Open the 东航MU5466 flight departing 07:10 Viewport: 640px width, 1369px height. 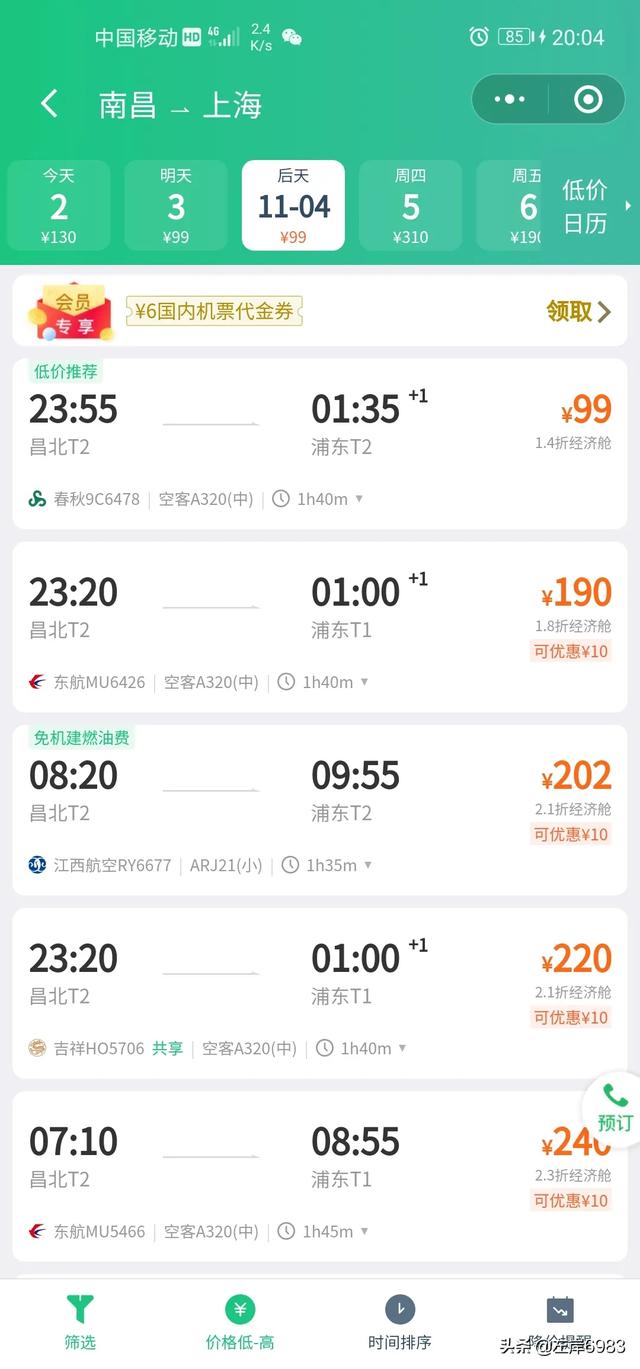click(x=320, y=1176)
